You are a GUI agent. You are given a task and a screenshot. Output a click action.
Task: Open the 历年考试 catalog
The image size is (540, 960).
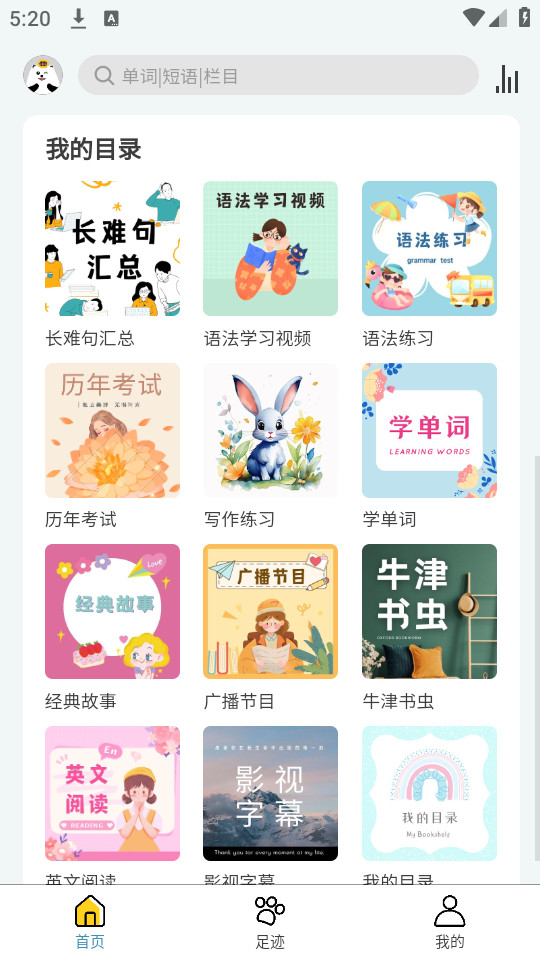click(x=113, y=430)
